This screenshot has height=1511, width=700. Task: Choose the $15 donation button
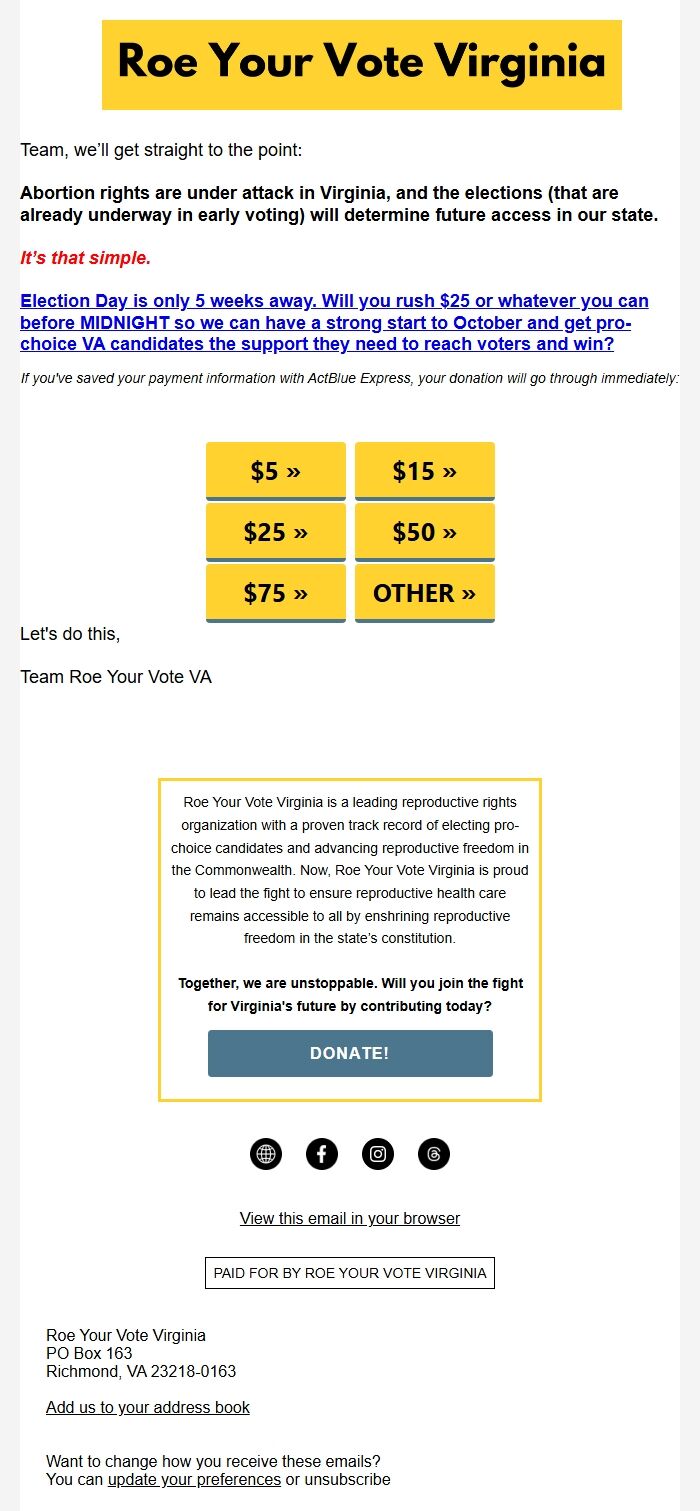click(424, 471)
